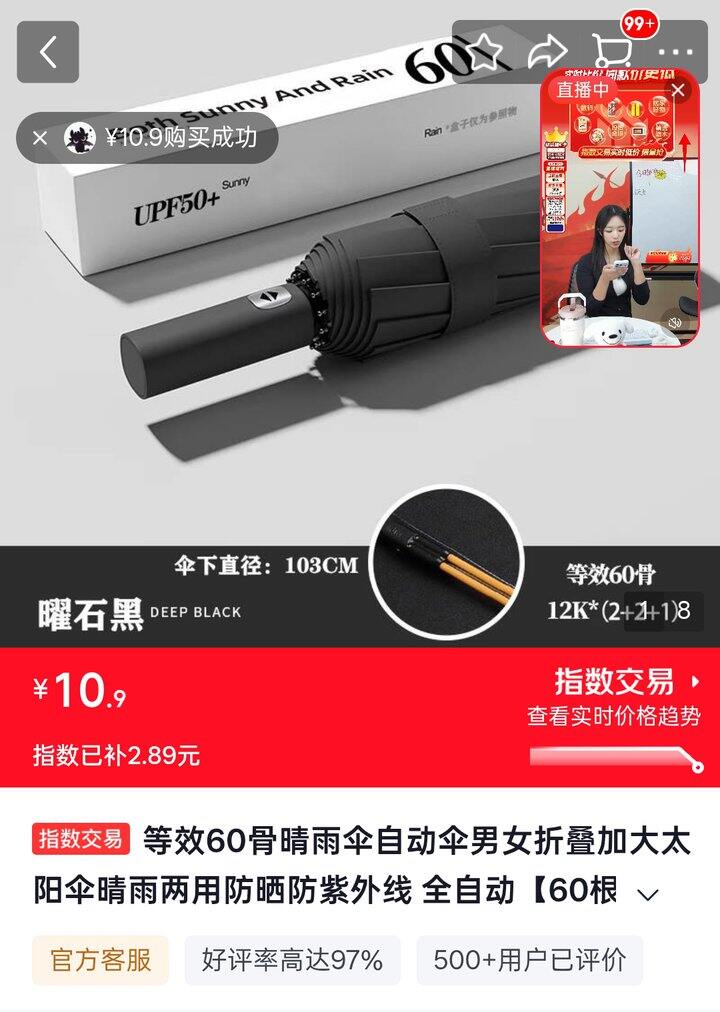720x1012 pixels.
Task: Go back to the previous page
Action: click(x=47, y=52)
